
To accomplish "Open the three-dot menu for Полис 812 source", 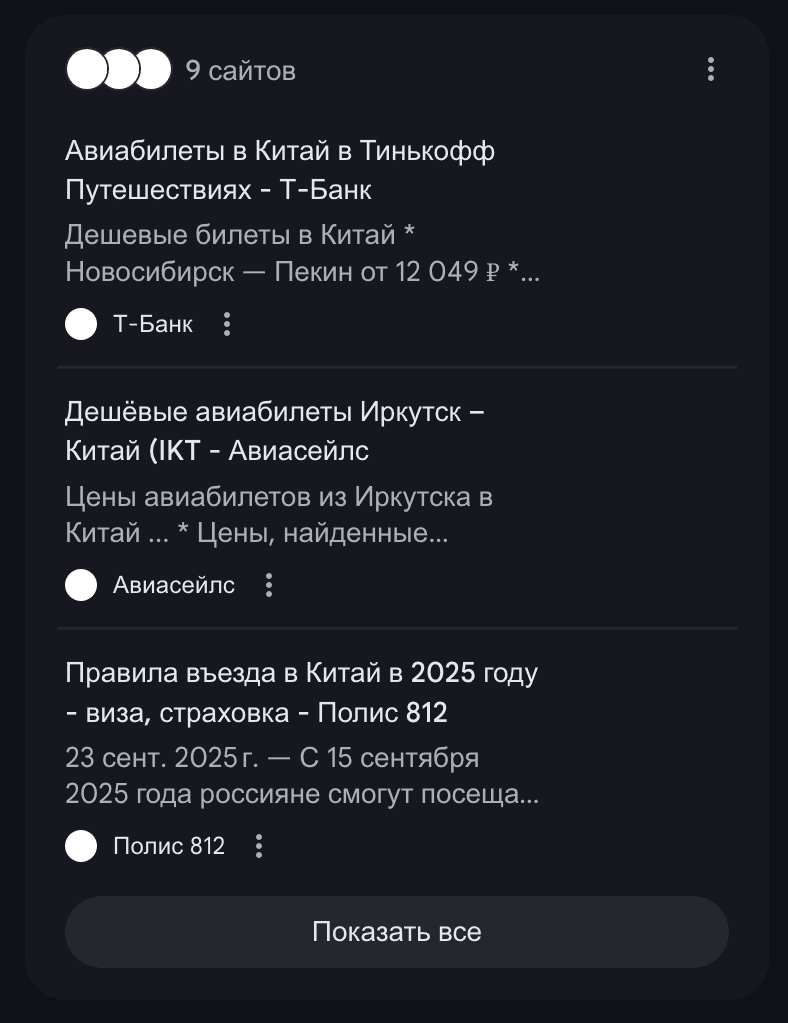I will pyautogui.click(x=261, y=846).
